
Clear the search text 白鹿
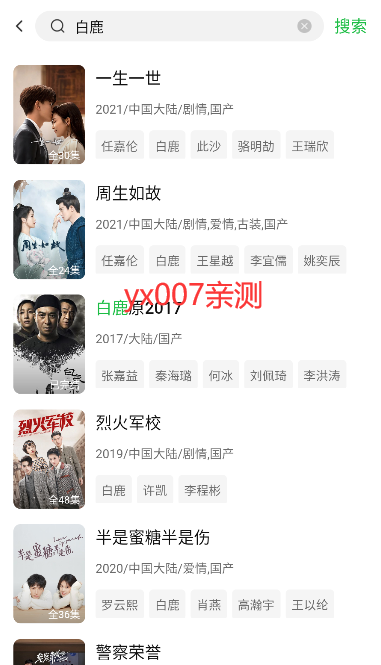(304, 26)
